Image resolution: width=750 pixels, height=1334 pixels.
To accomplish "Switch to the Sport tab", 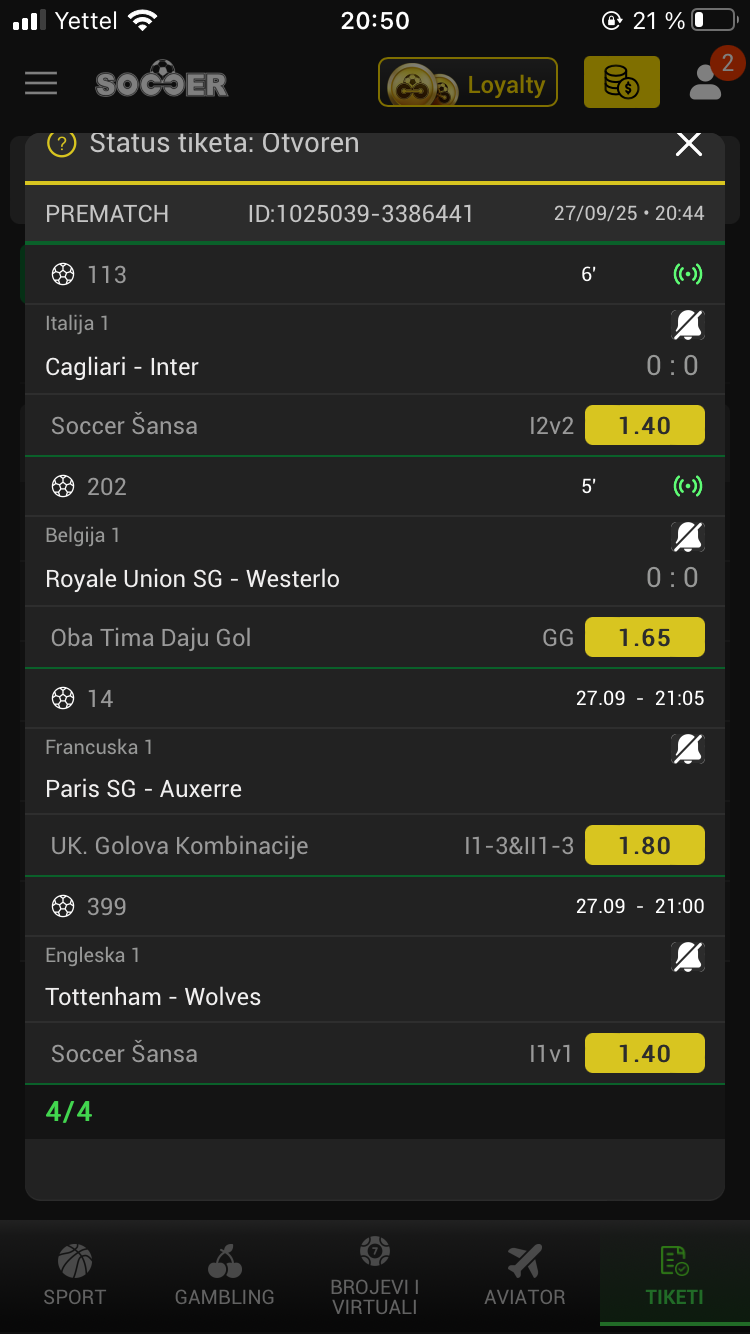I will [x=75, y=1274].
